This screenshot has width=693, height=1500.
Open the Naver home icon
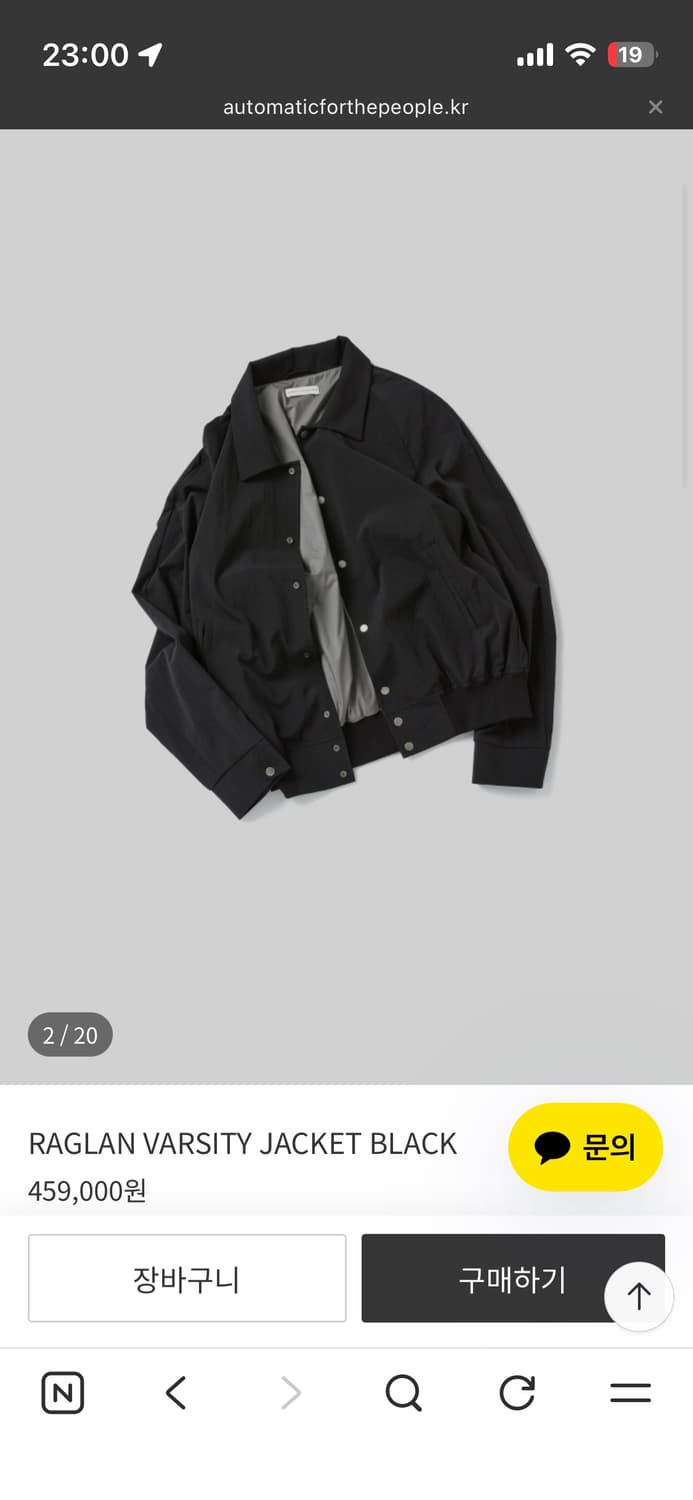[x=63, y=1393]
